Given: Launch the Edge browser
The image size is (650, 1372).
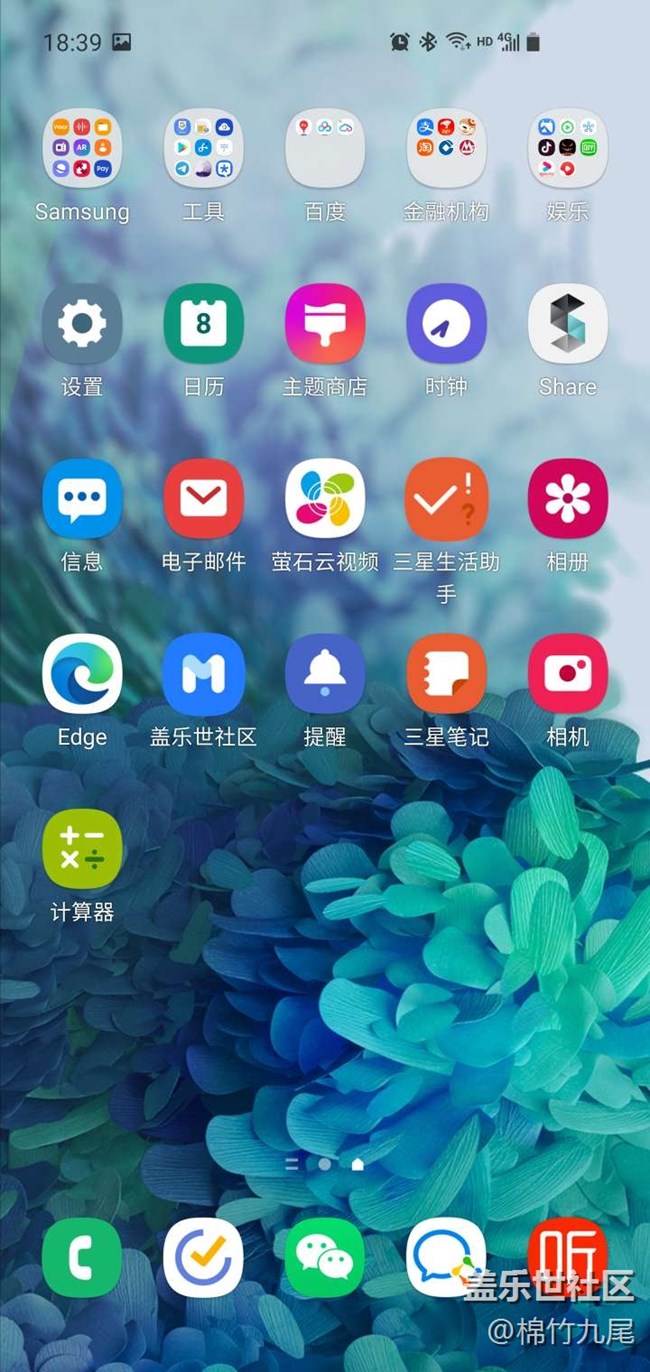Looking at the screenshot, I should coord(82,673).
